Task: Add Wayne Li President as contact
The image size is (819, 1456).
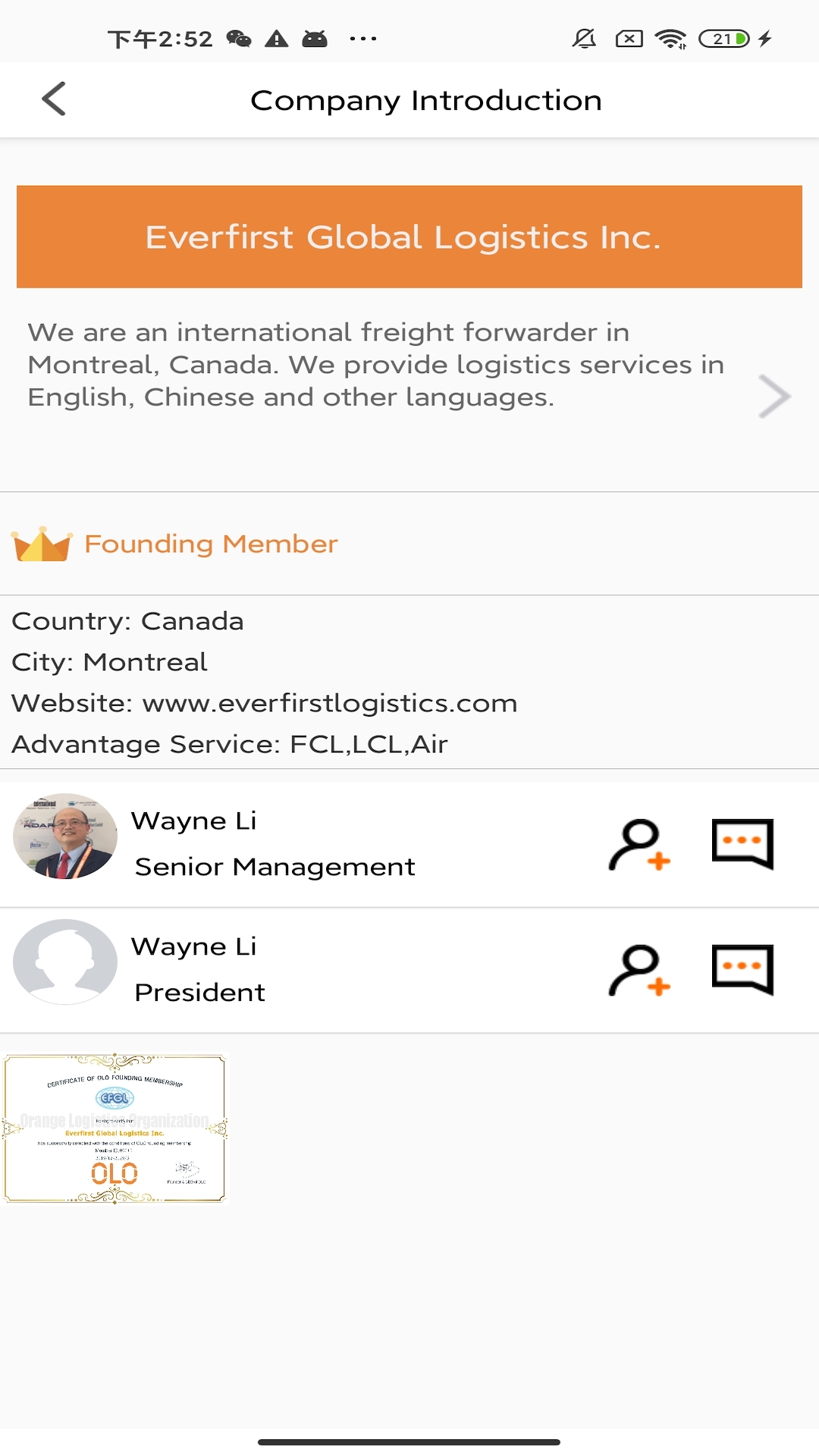Action: (639, 970)
